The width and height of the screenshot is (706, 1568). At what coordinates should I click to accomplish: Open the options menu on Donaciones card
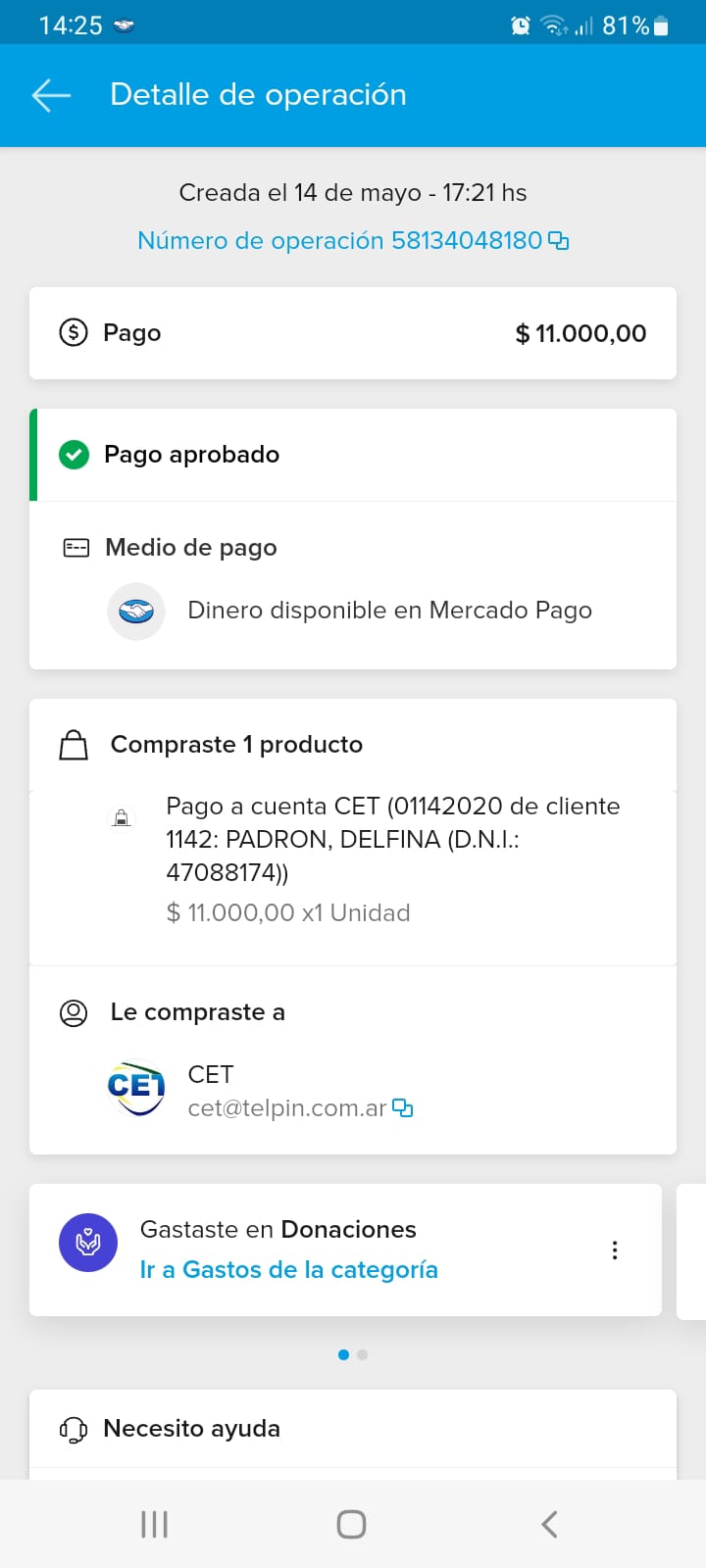[x=615, y=1249]
